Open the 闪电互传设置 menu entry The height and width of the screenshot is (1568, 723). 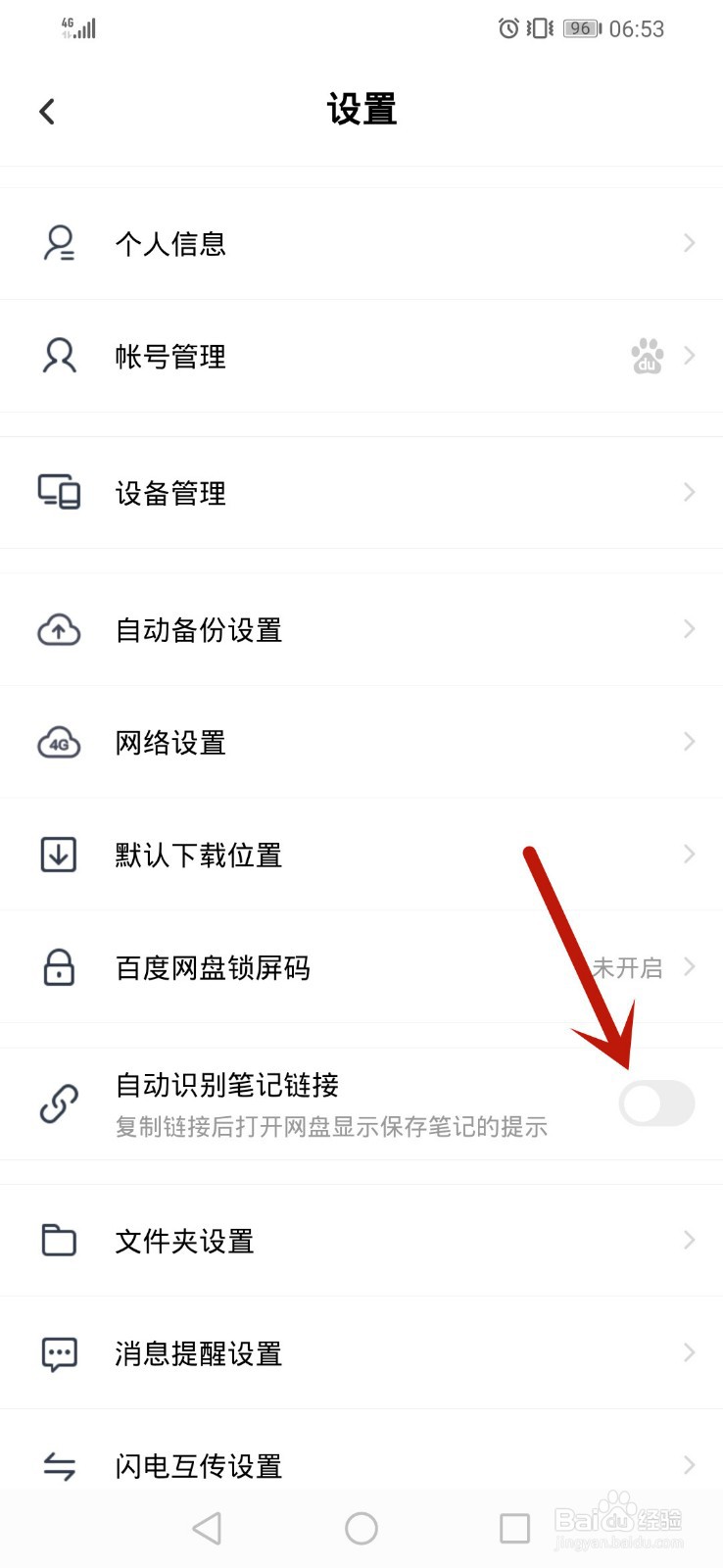pos(361,1465)
